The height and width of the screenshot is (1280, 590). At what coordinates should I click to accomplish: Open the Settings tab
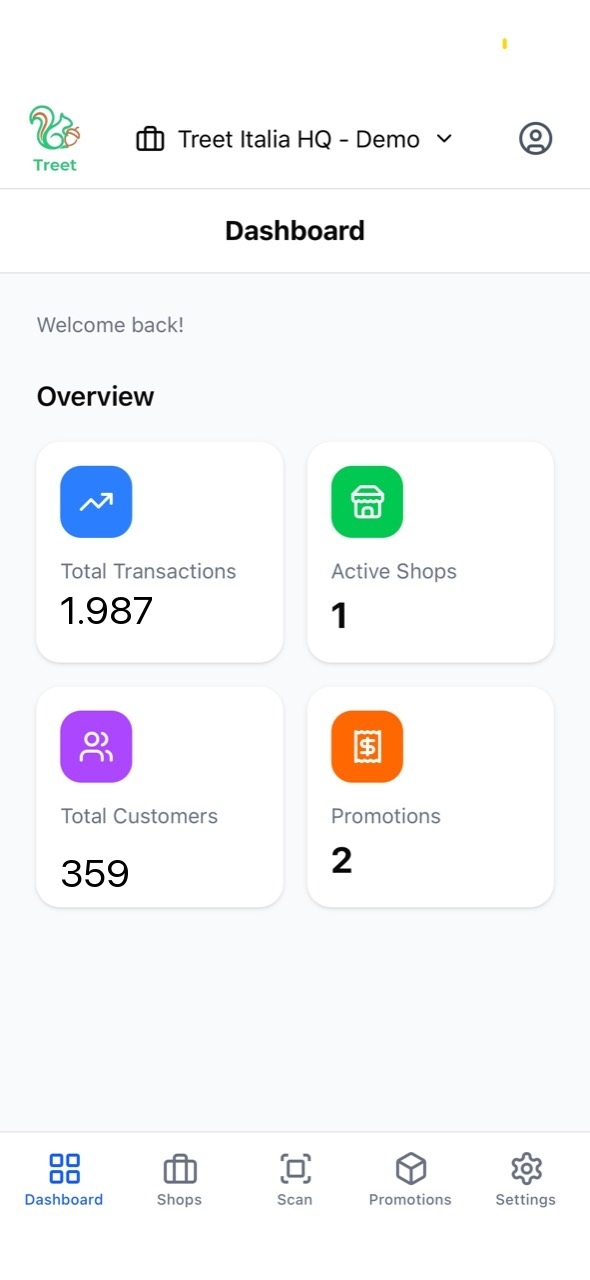coord(526,1180)
